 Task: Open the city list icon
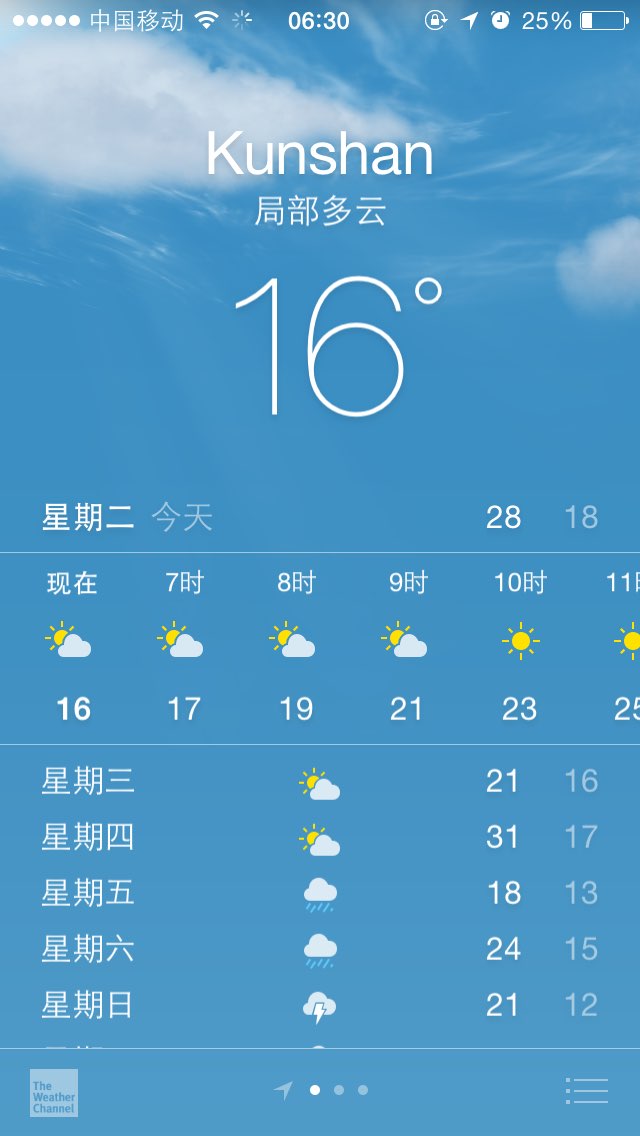click(586, 1091)
